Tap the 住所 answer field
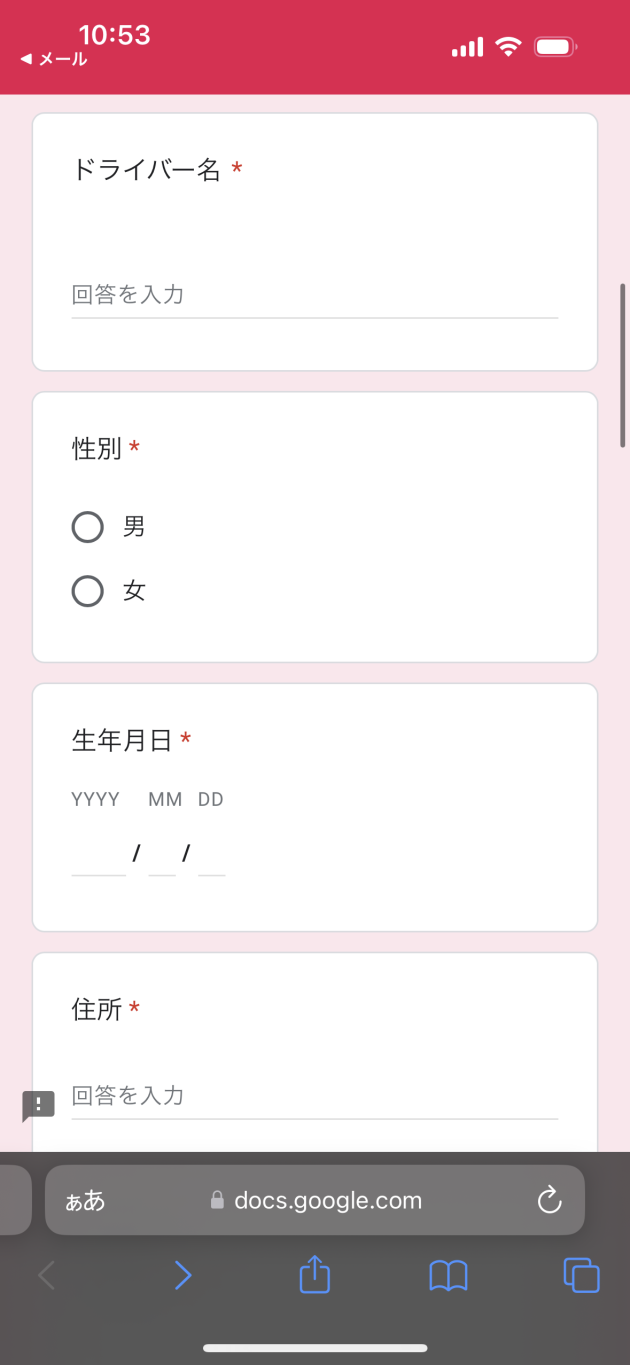This screenshot has width=630, height=1365. (x=314, y=1096)
